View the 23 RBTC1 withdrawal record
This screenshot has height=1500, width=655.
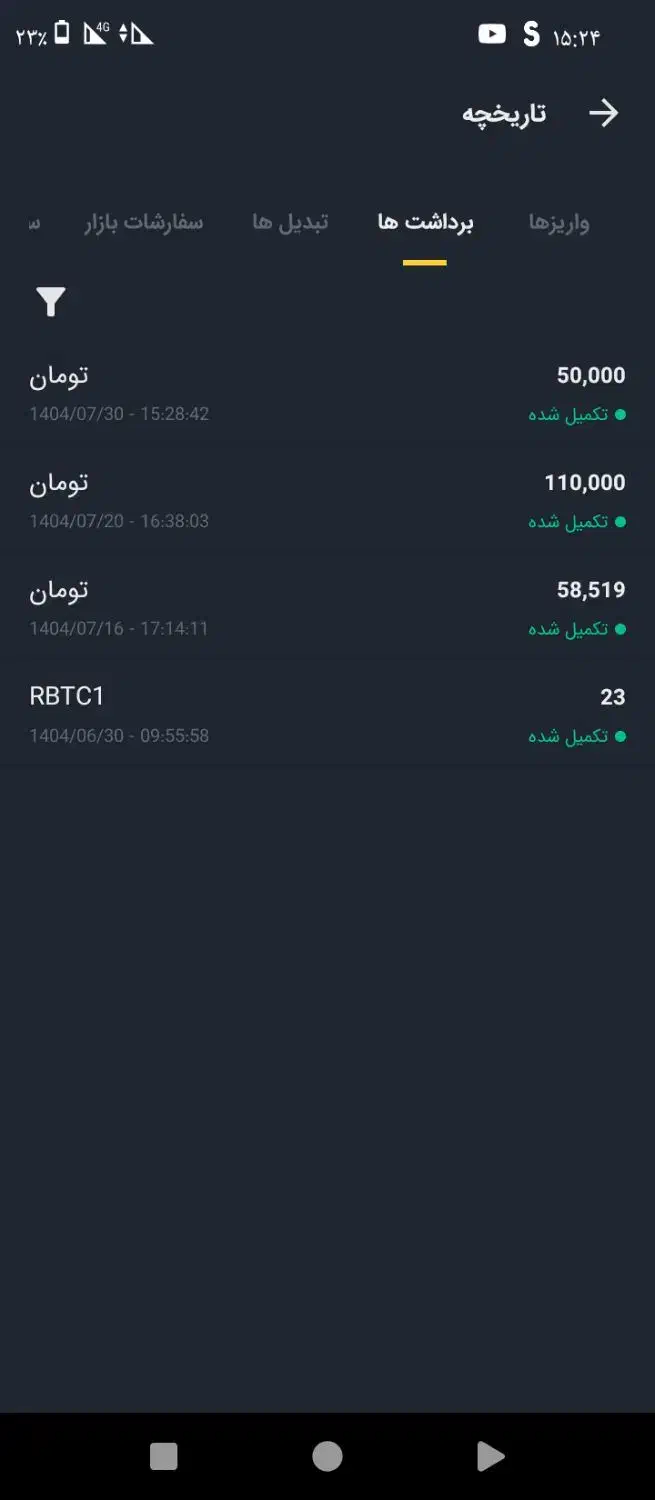(327, 715)
